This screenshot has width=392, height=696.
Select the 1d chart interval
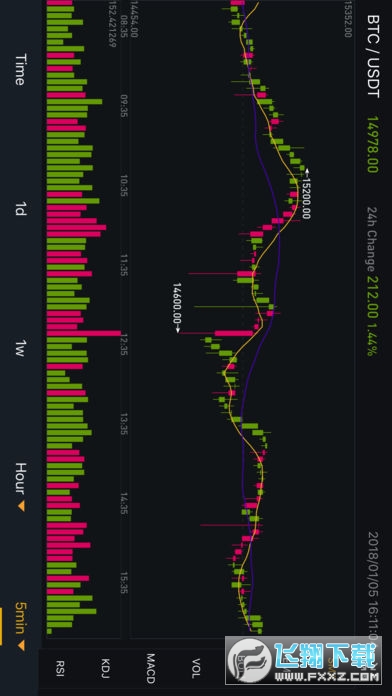pos(21,208)
